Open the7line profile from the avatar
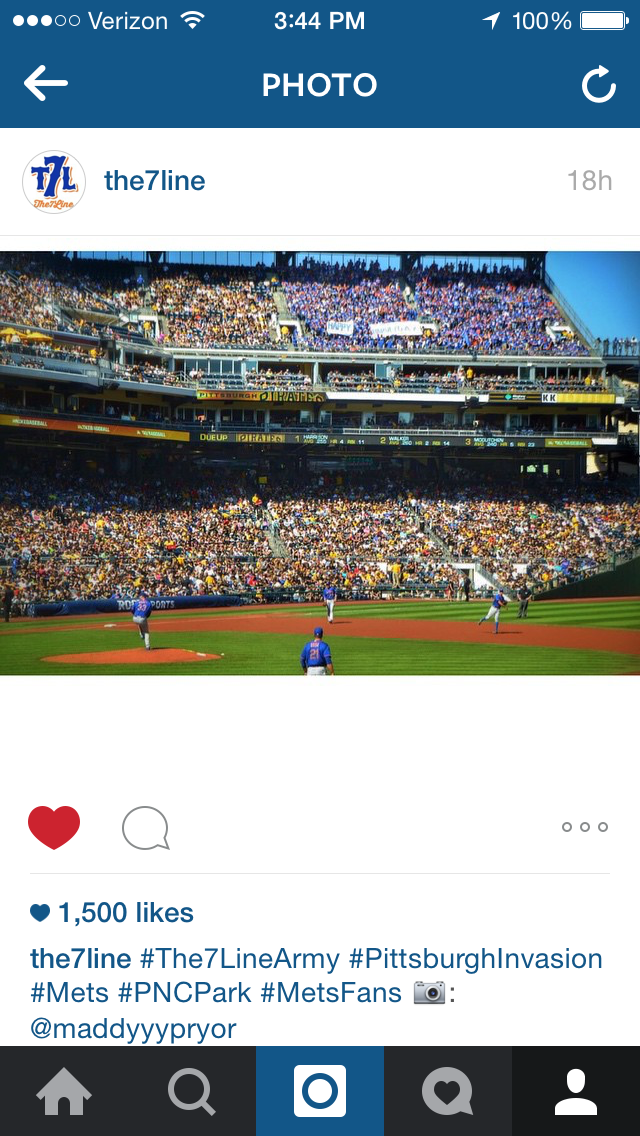This screenshot has height=1136, width=640. click(x=54, y=181)
